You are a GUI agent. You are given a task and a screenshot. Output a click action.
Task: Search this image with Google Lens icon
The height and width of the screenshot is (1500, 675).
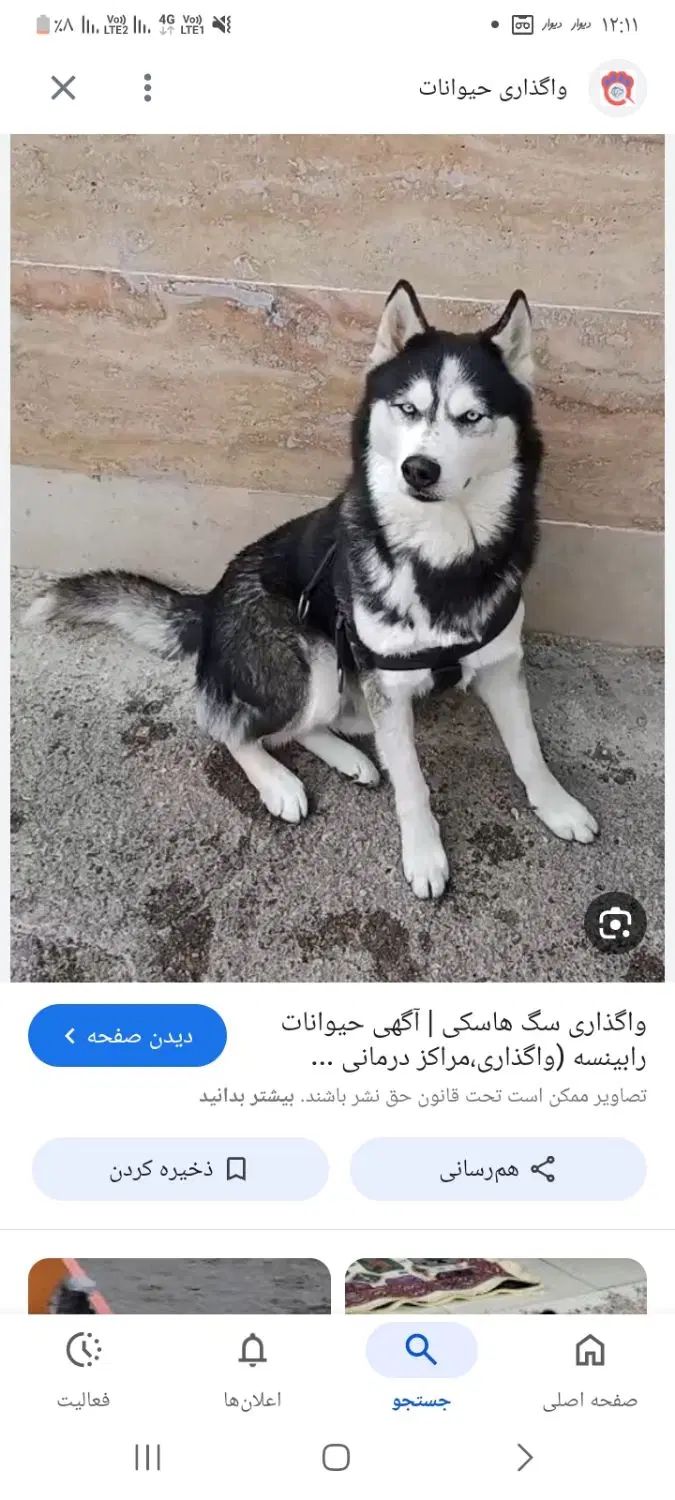pyautogui.click(x=615, y=923)
